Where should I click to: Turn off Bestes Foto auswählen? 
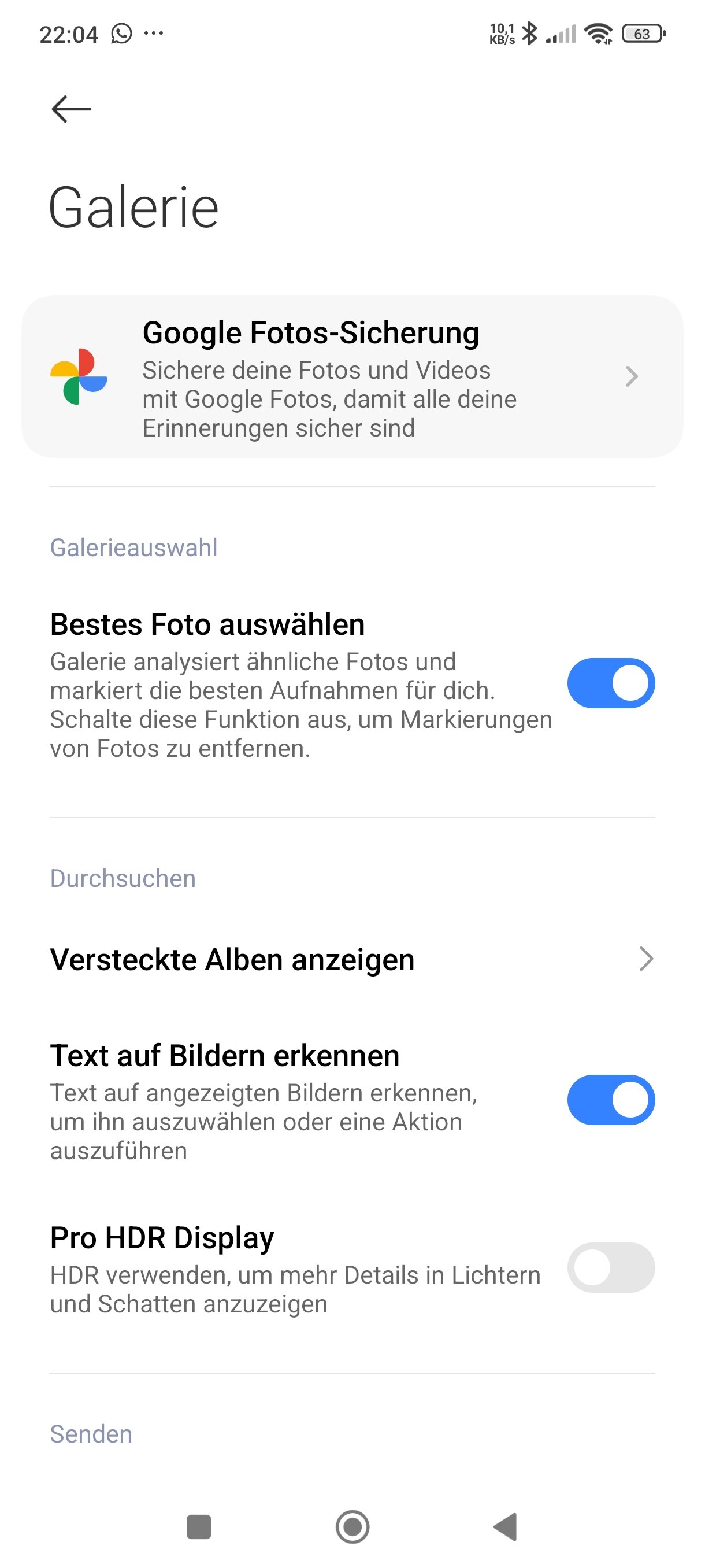pos(610,683)
